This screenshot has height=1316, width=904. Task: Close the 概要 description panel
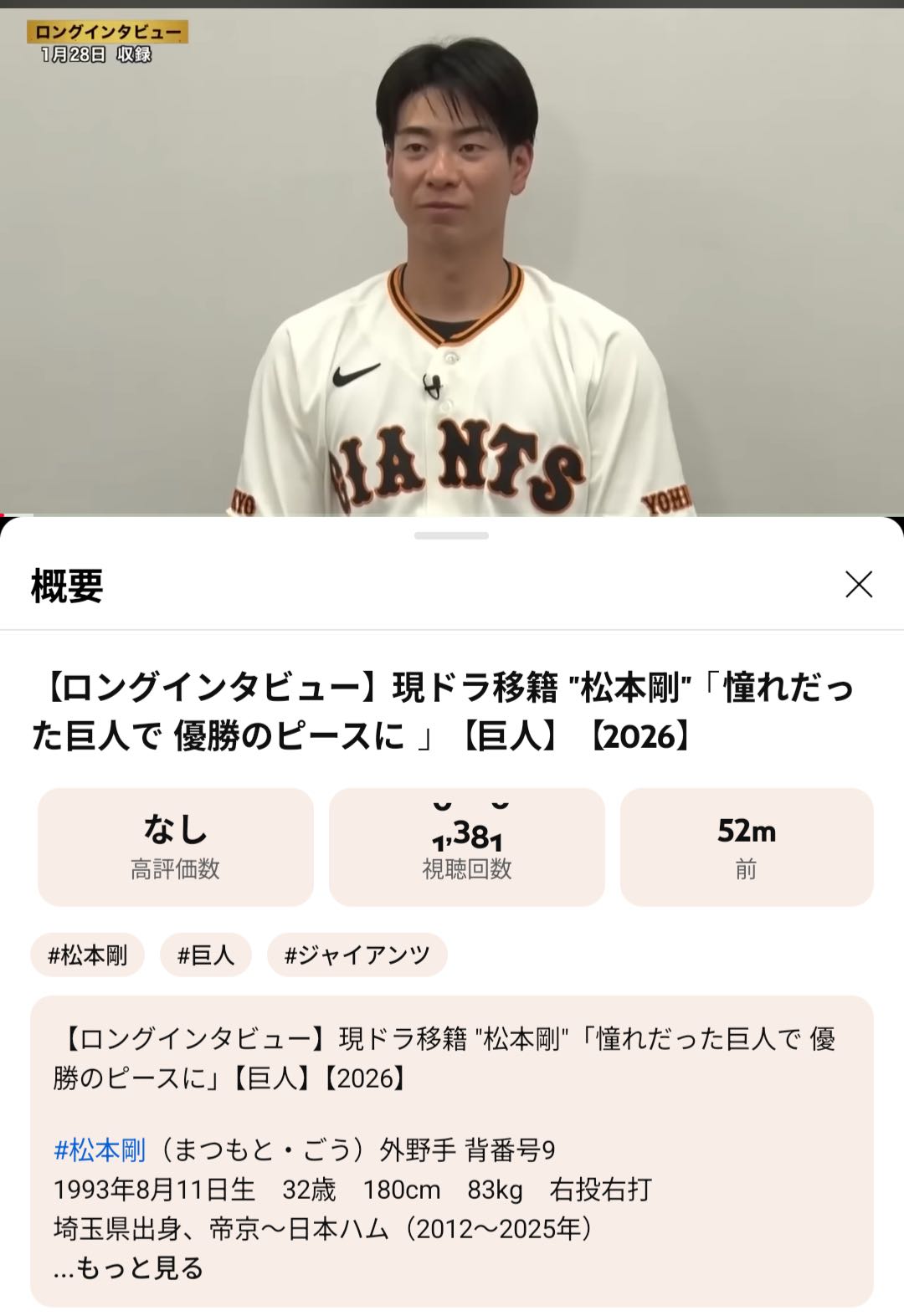(x=859, y=585)
